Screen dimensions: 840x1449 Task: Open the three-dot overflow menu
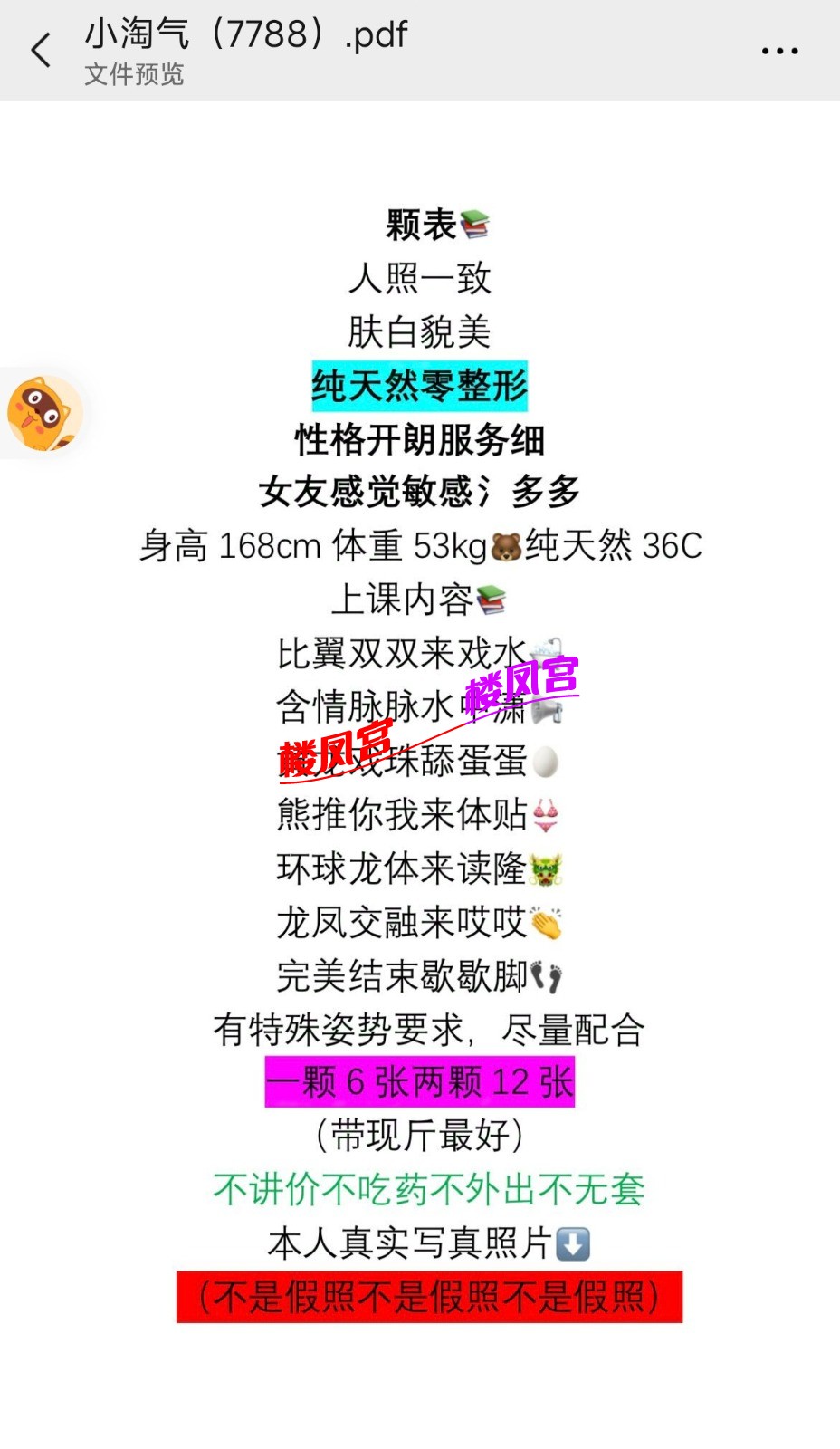click(779, 51)
